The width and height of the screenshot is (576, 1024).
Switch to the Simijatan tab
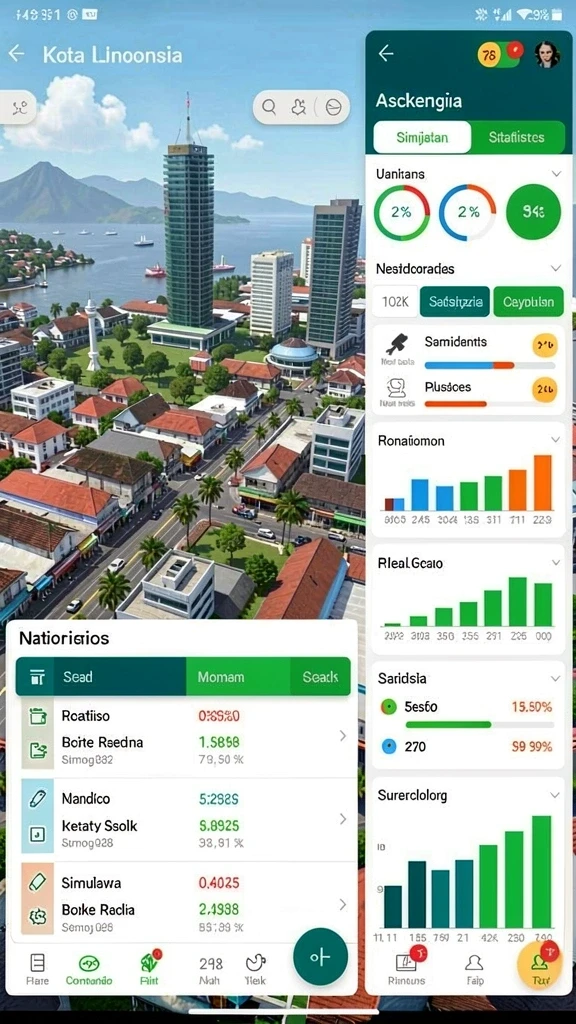[x=422, y=138]
